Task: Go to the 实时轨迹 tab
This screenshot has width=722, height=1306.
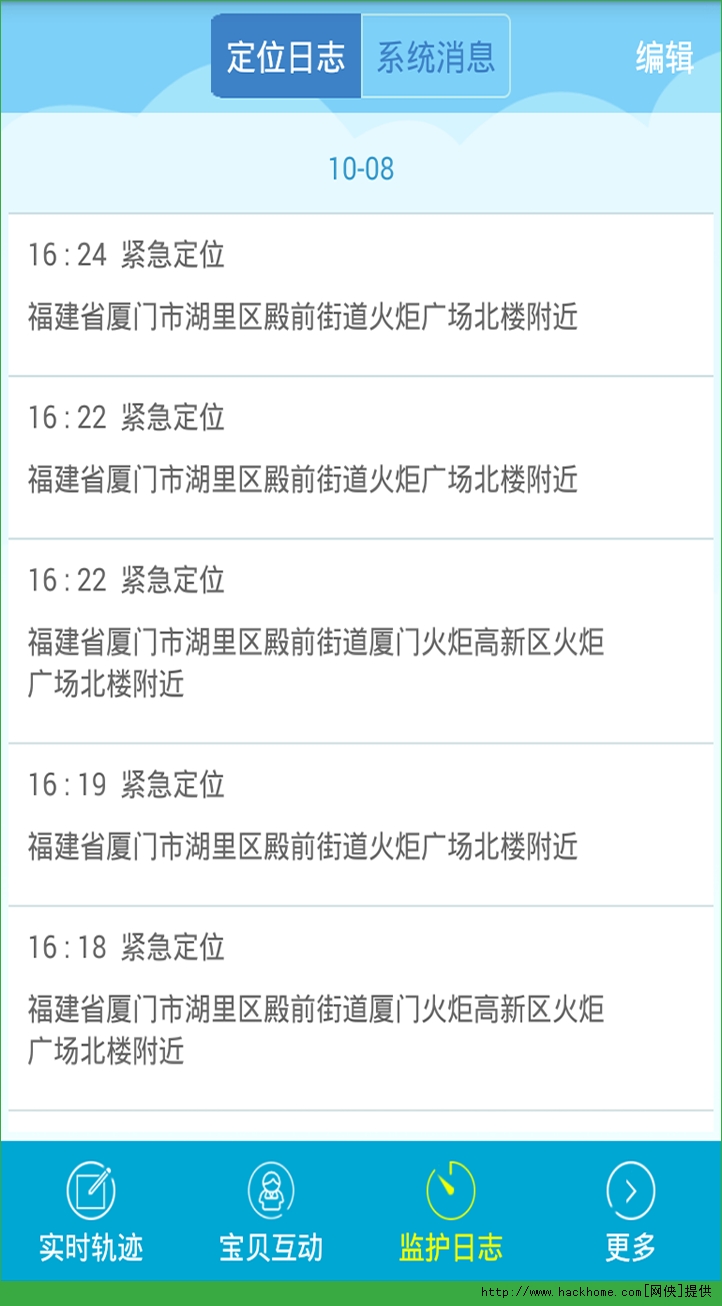Action: 91,1212
